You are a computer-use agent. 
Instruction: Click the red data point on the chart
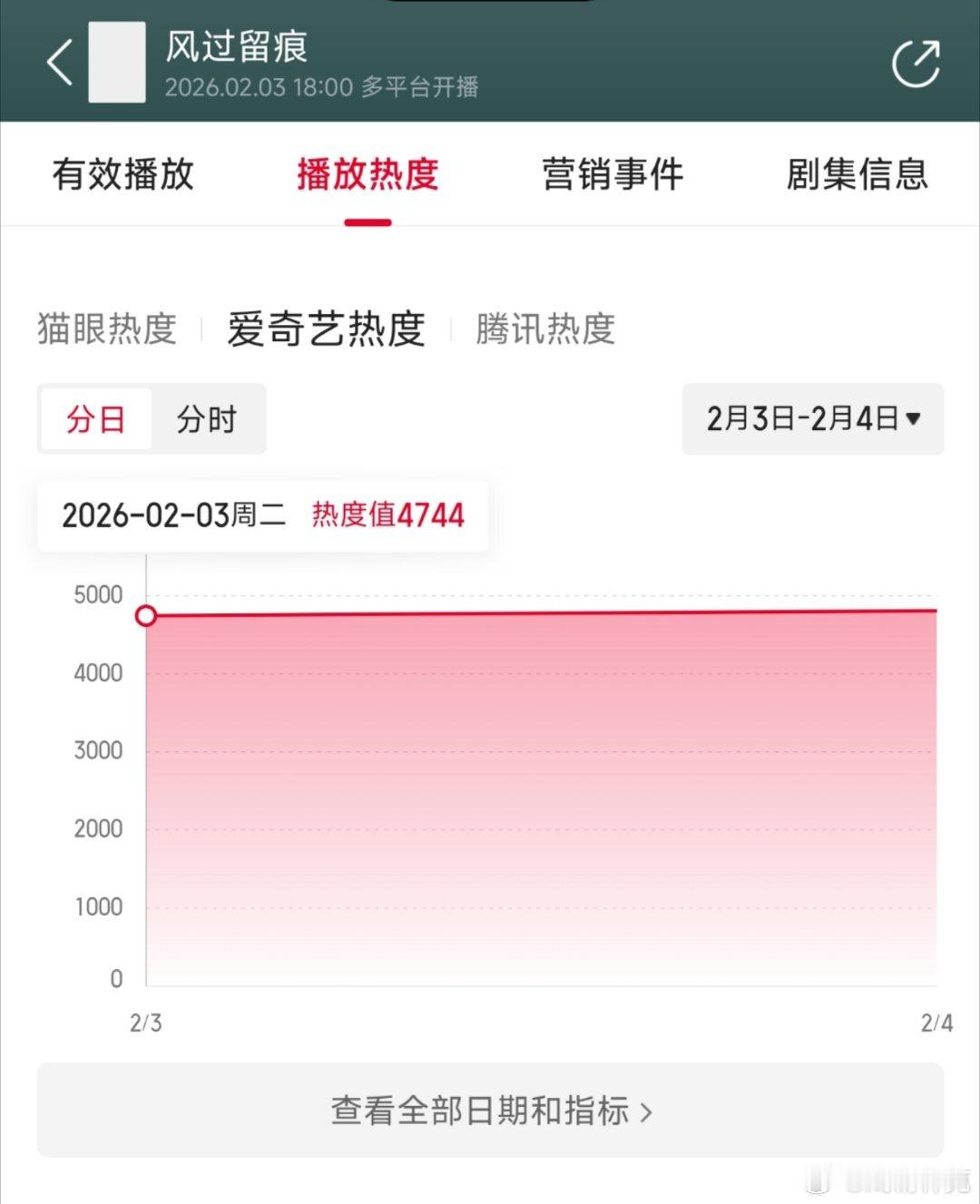tap(147, 616)
